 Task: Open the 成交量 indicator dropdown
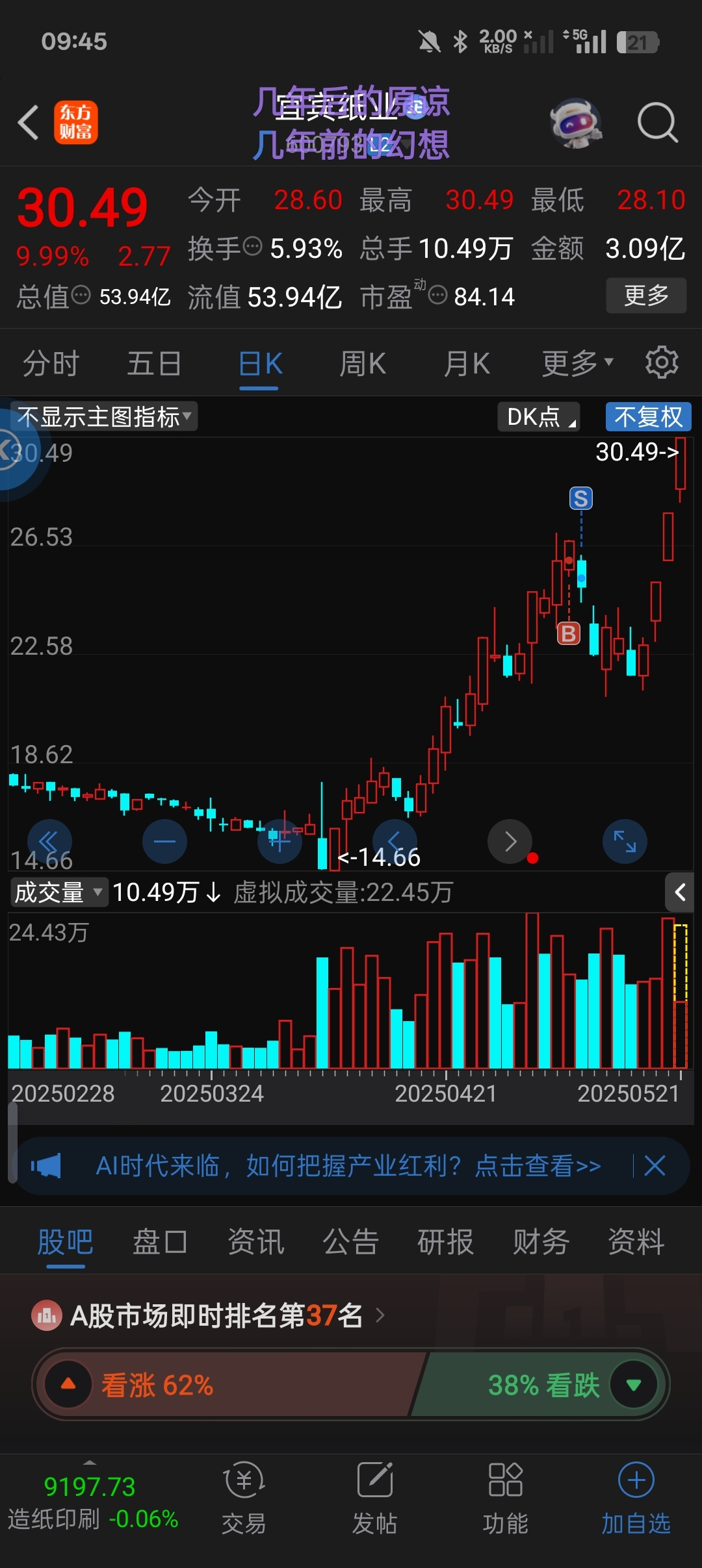[58, 892]
